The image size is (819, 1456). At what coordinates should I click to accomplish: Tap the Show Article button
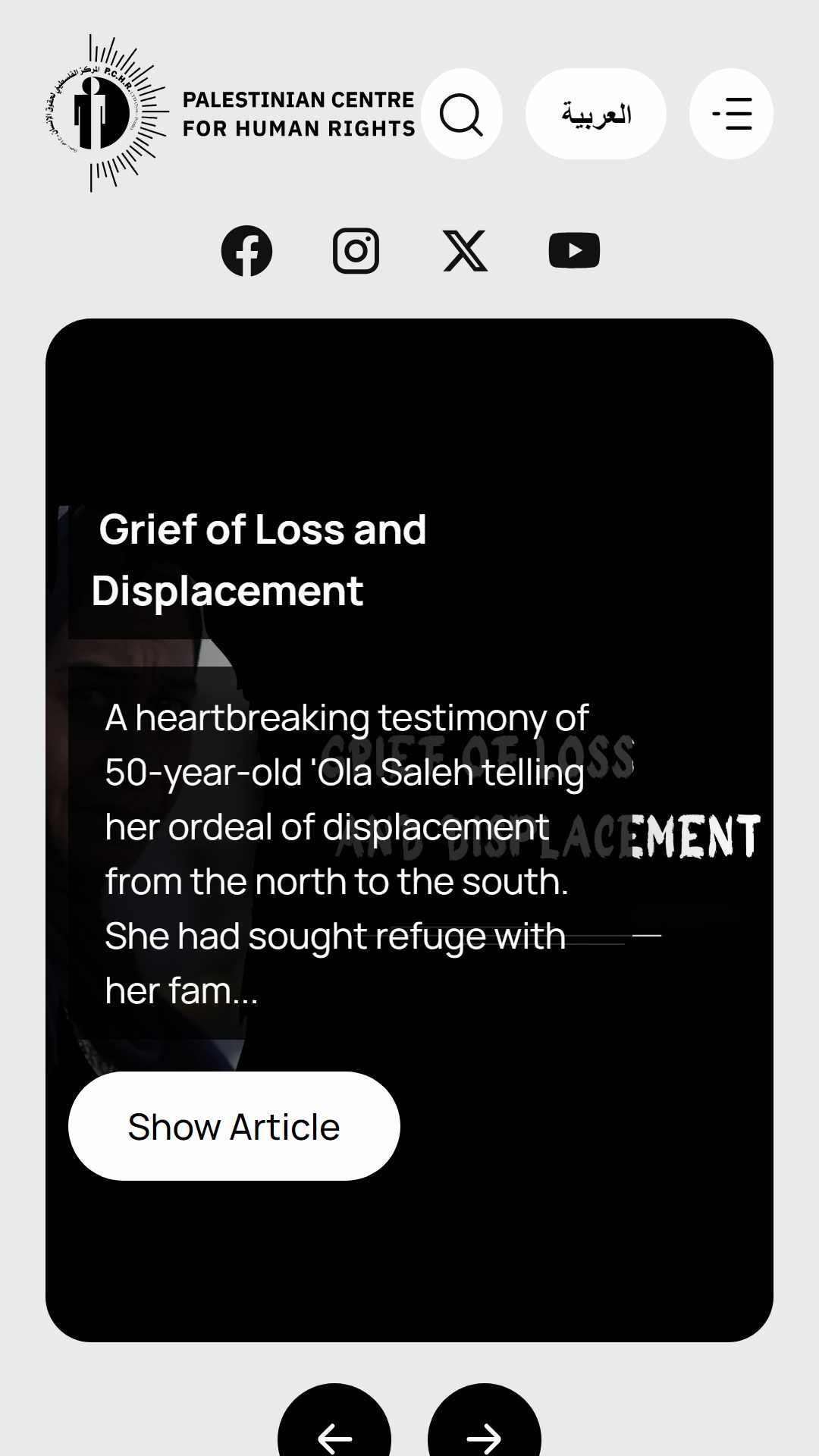tap(234, 1126)
